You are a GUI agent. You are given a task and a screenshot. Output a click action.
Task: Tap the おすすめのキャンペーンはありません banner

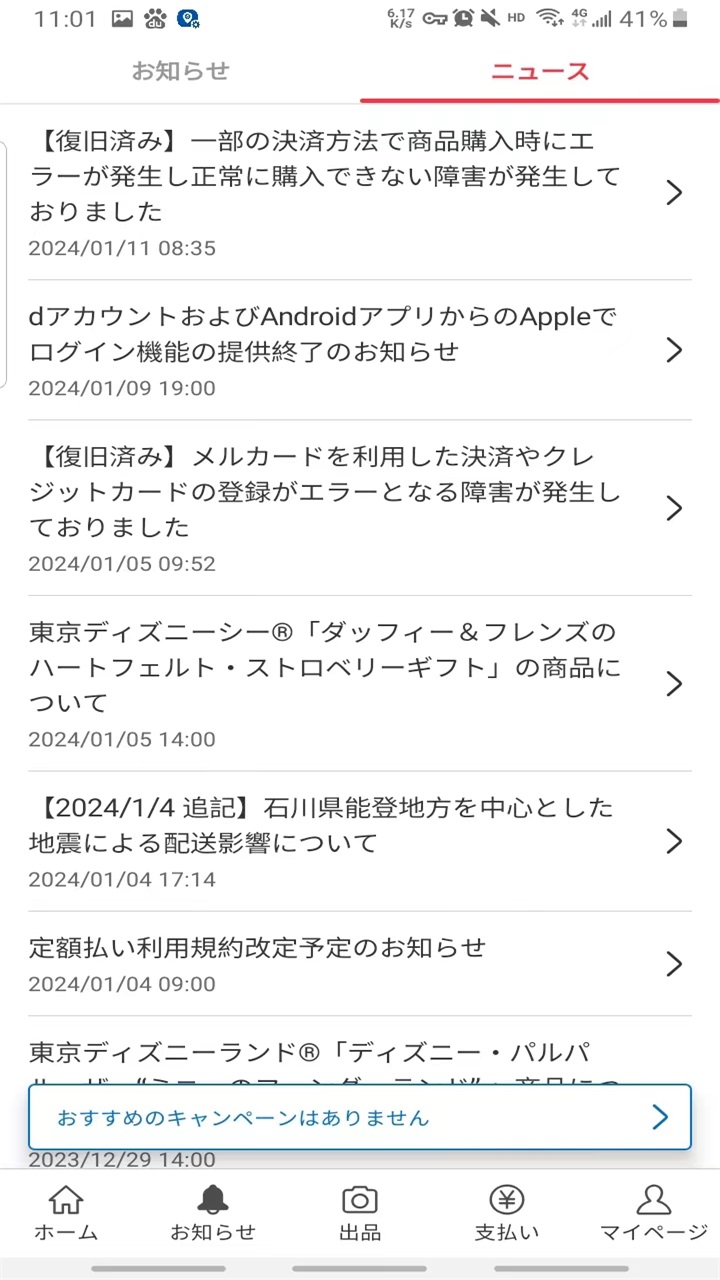[x=359, y=1117]
